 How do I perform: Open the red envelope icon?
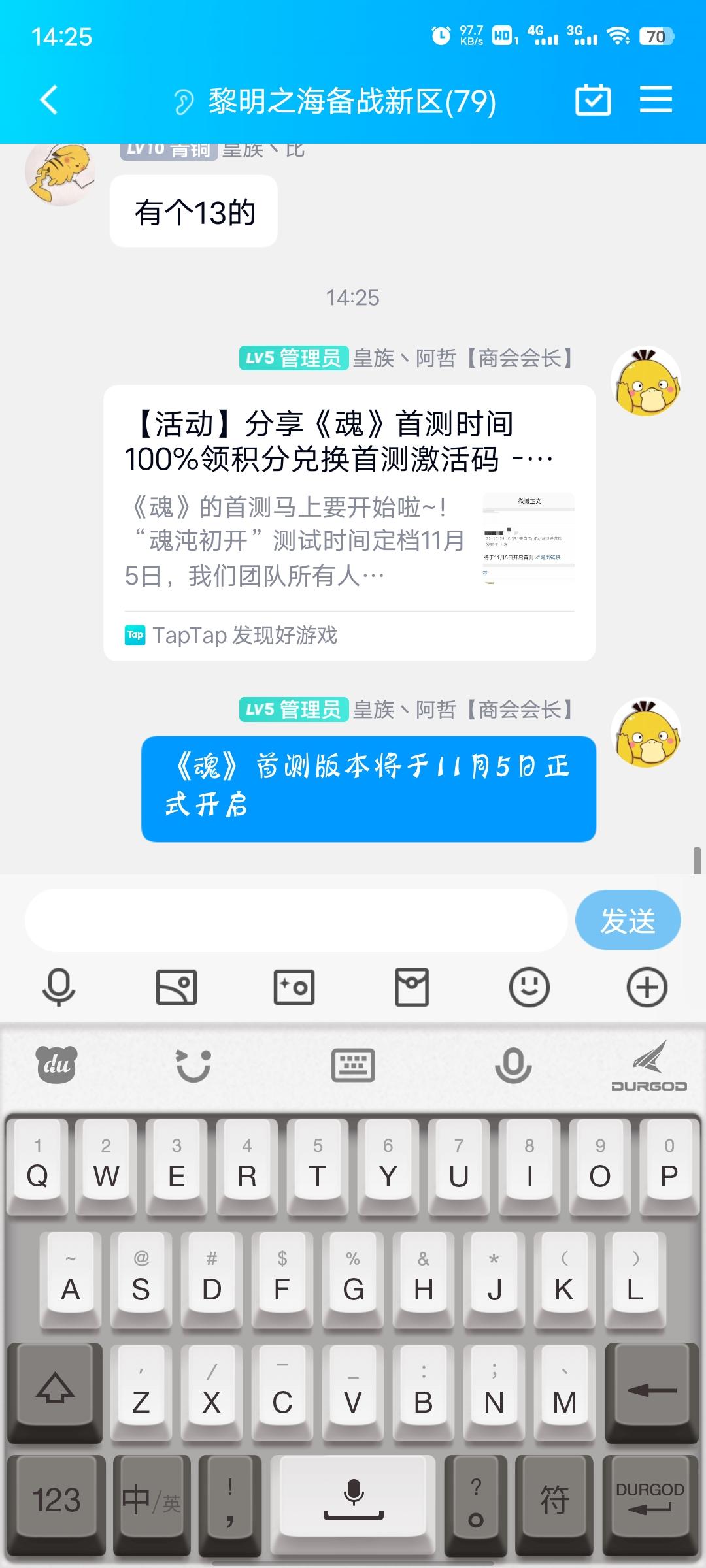(411, 987)
